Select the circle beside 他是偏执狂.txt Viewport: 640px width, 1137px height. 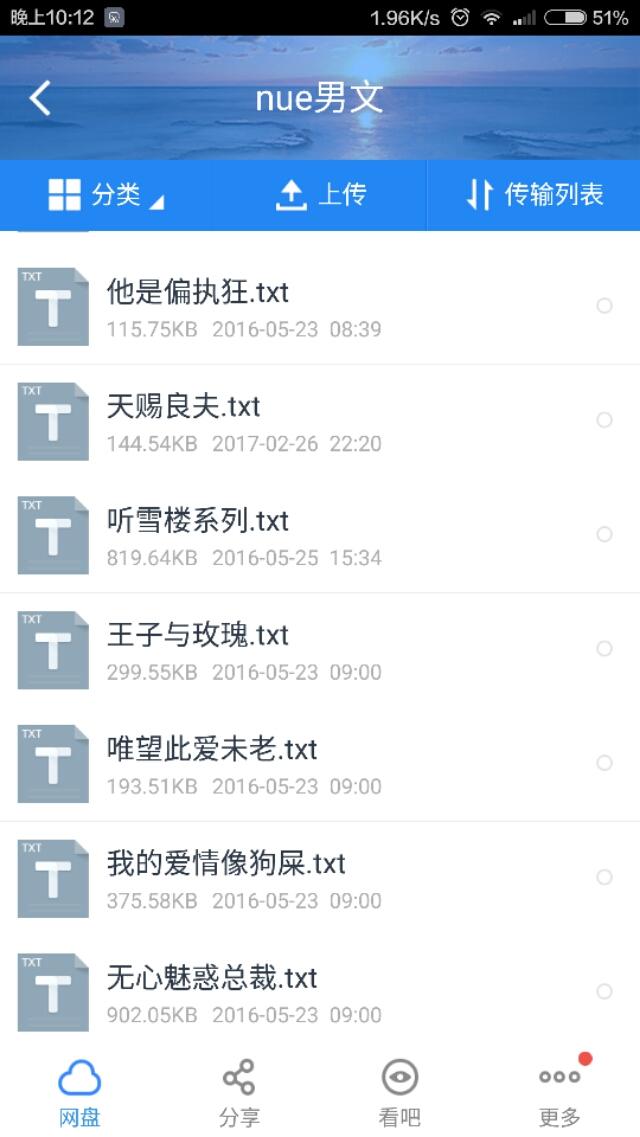click(604, 306)
